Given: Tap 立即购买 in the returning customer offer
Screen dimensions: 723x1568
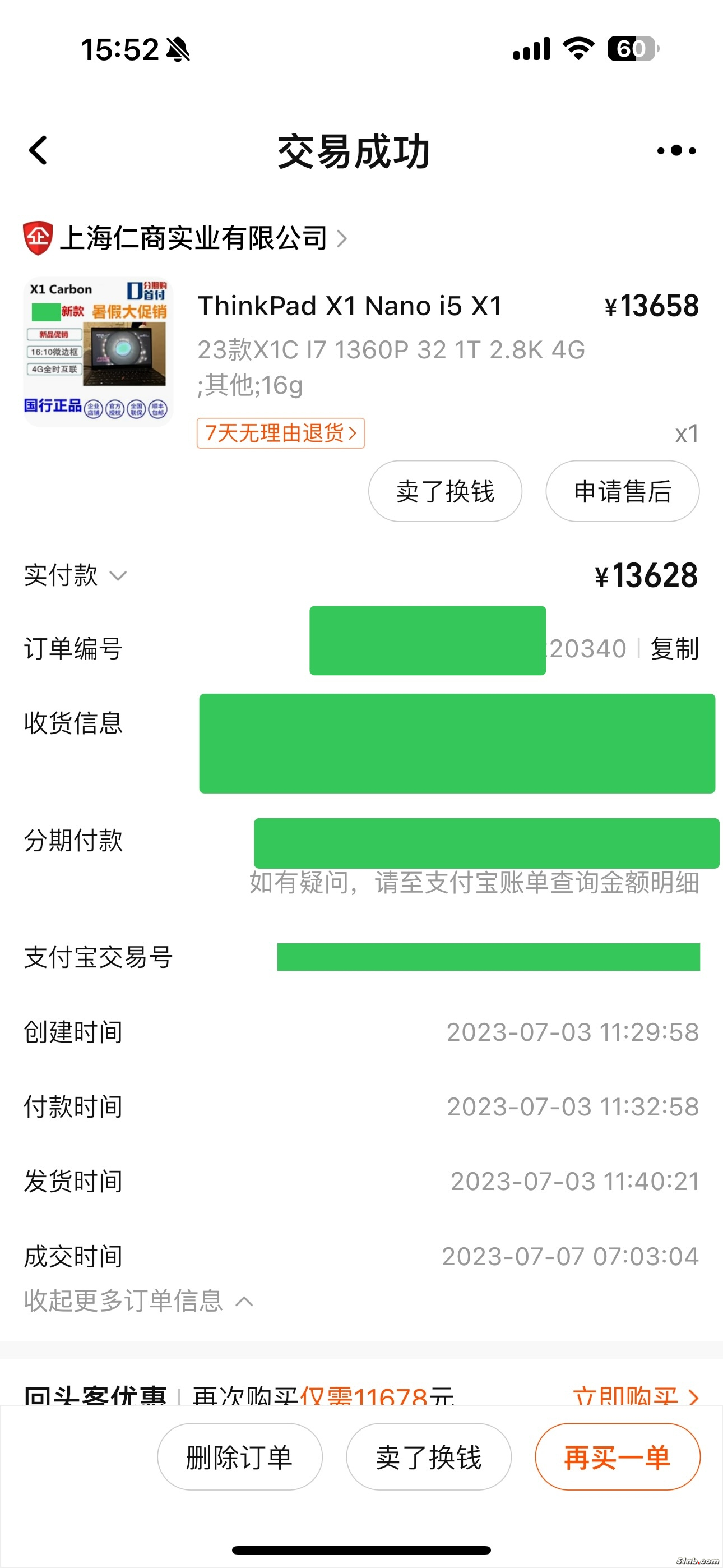Looking at the screenshot, I should (x=634, y=1396).
